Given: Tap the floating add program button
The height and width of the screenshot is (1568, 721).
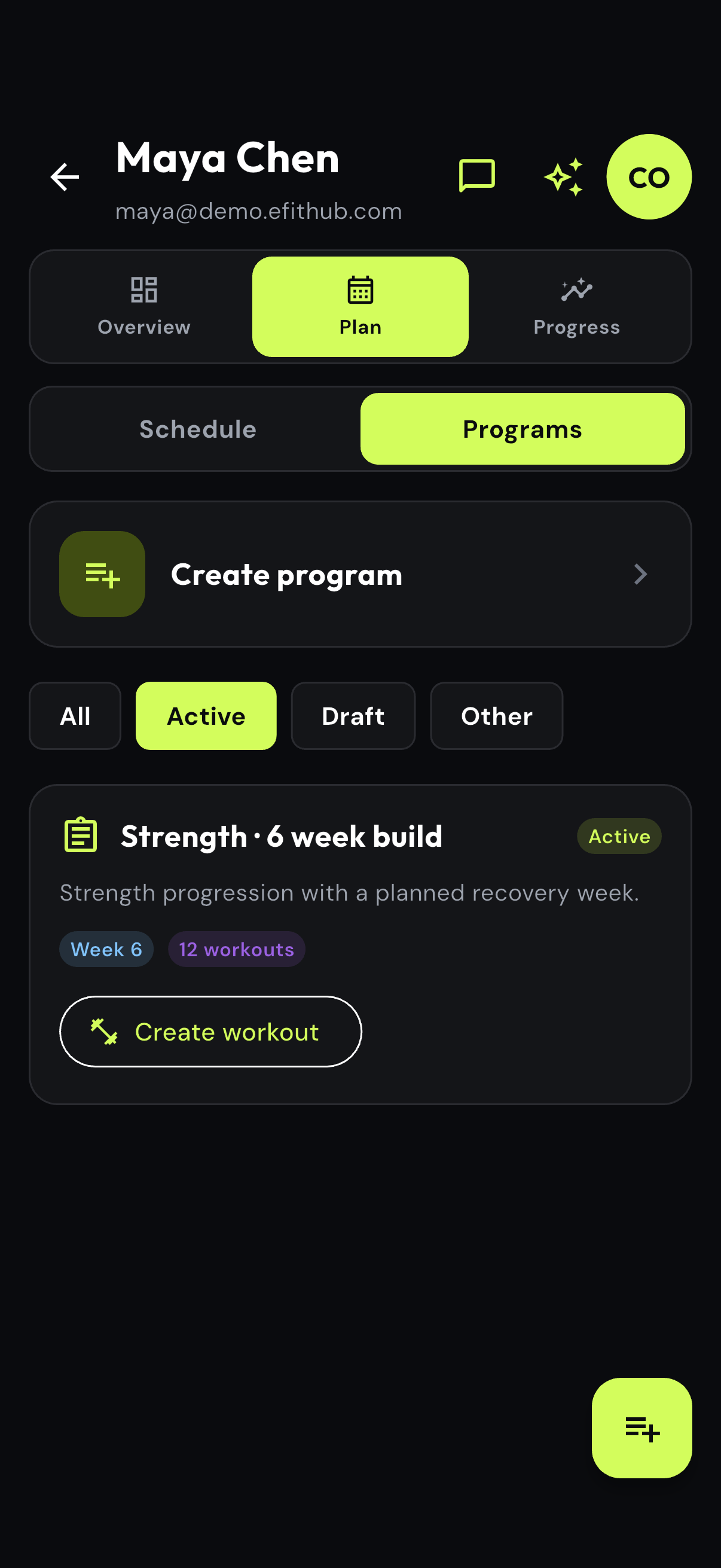Looking at the screenshot, I should (642, 1428).
